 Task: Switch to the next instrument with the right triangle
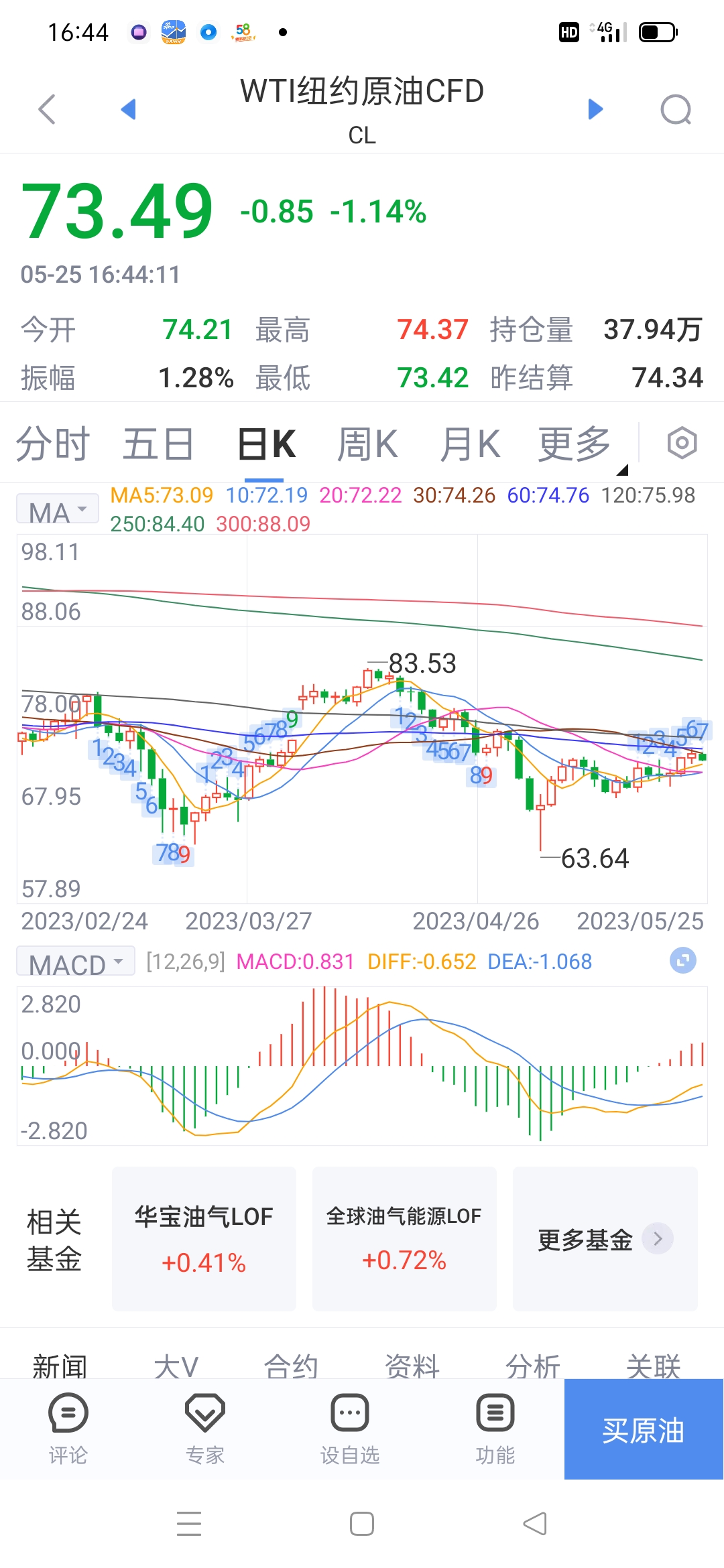pyautogui.click(x=595, y=109)
